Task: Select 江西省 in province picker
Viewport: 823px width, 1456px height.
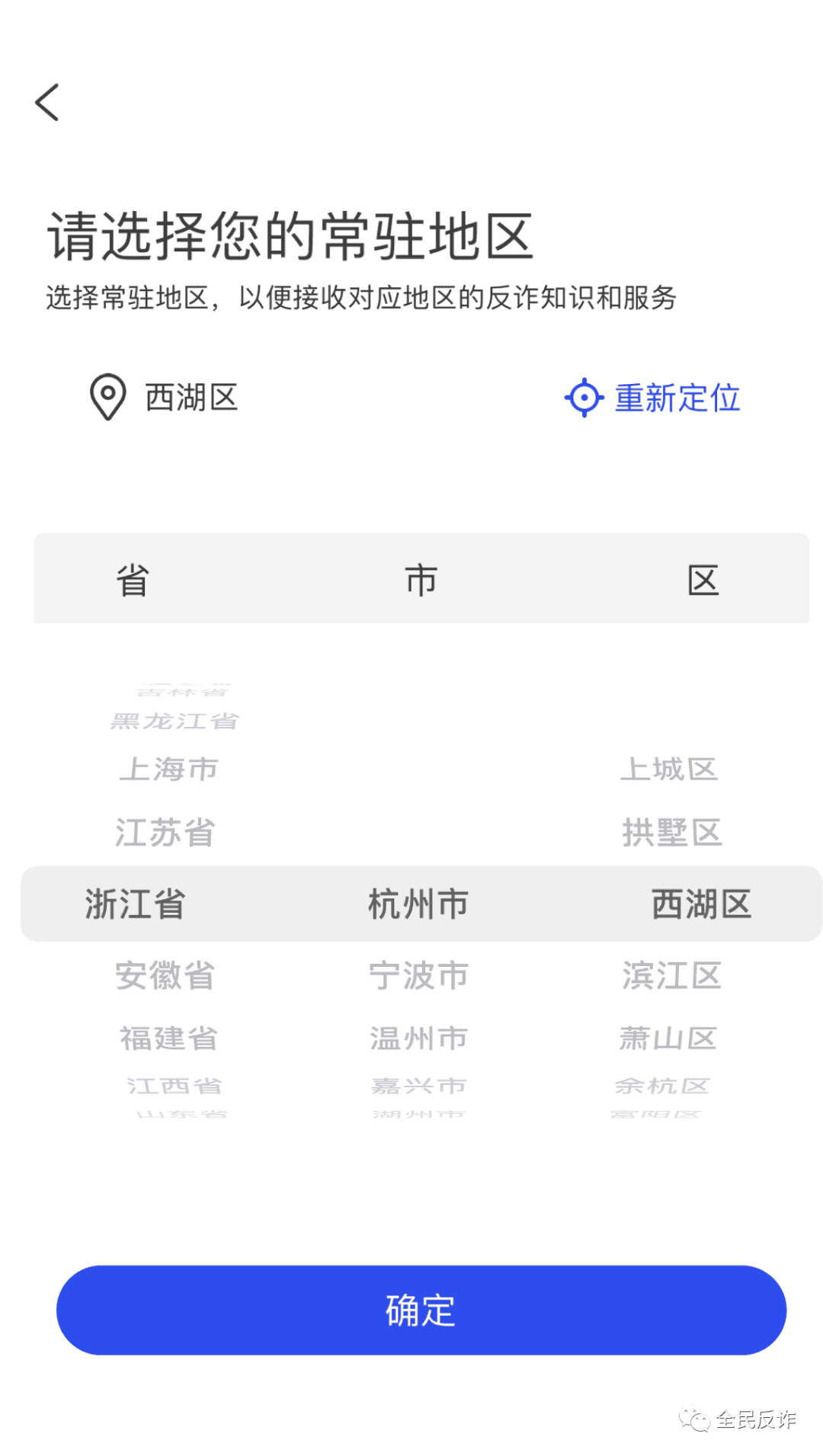Action: coord(175,1086)
